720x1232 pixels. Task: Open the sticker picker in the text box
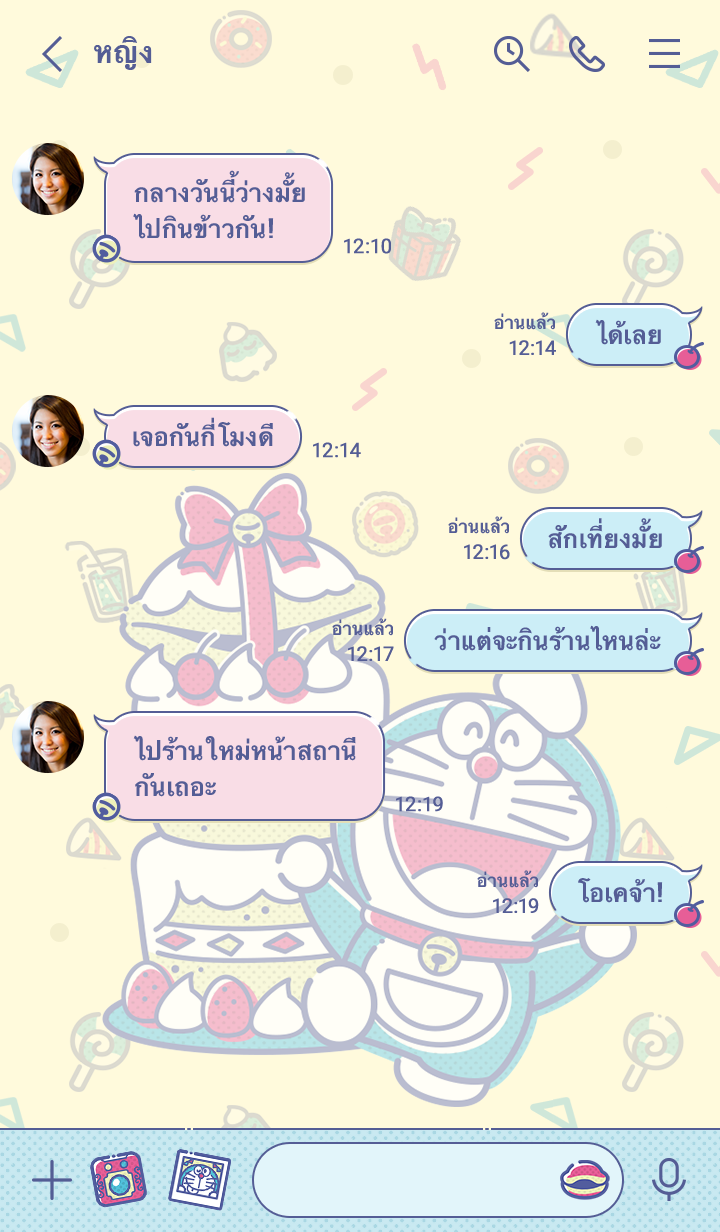pos(585,1180)
